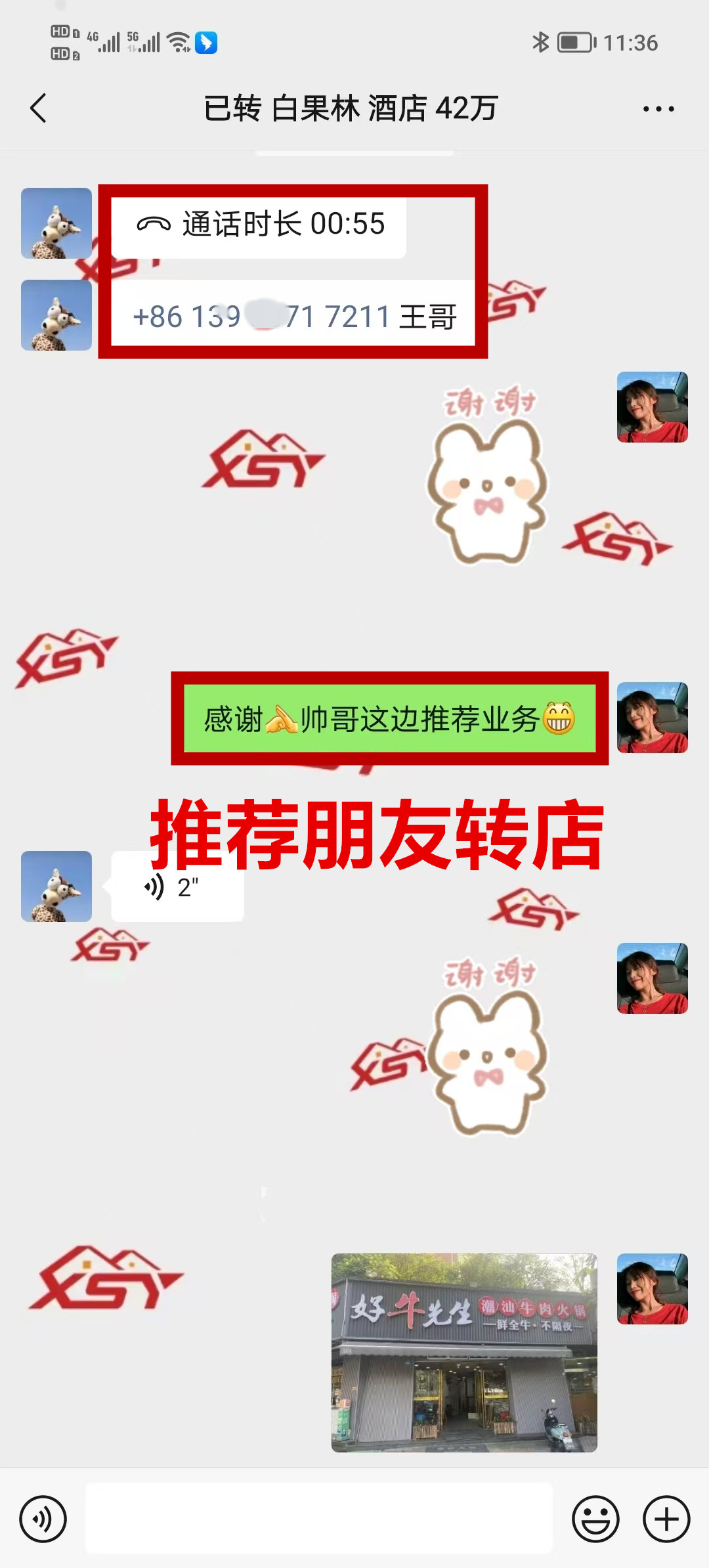This screenshot has height=1568, width=709.
Task: Tap the 通话时长 00:55 call record
Action: tap(259, 225)
